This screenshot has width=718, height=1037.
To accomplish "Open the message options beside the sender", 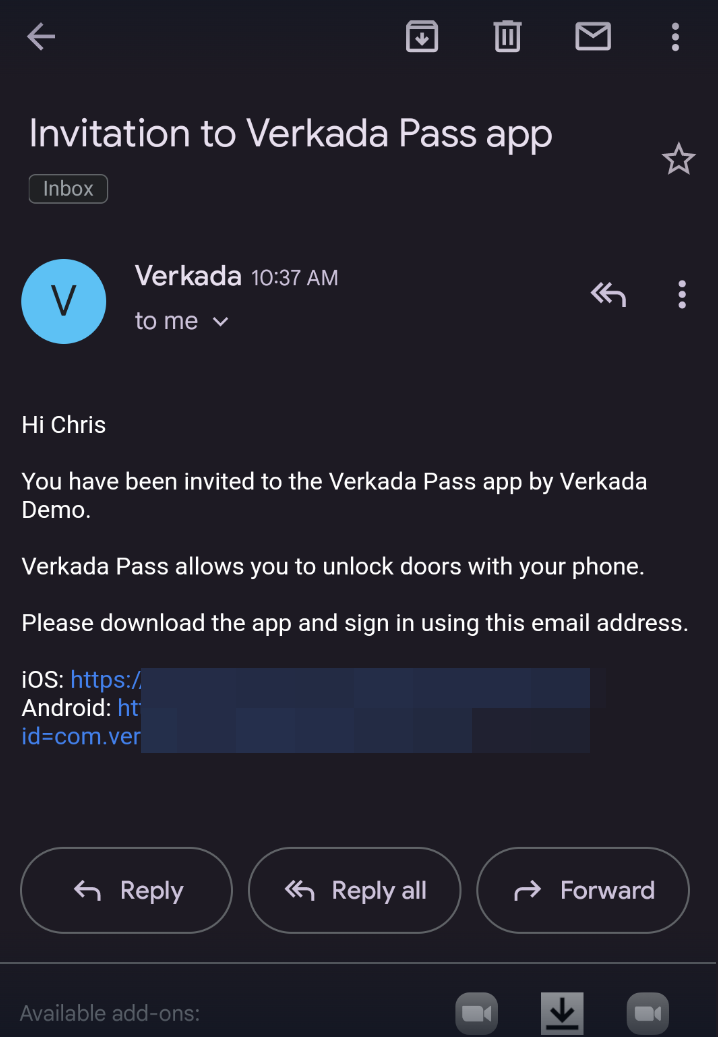I will click(682, 295).
